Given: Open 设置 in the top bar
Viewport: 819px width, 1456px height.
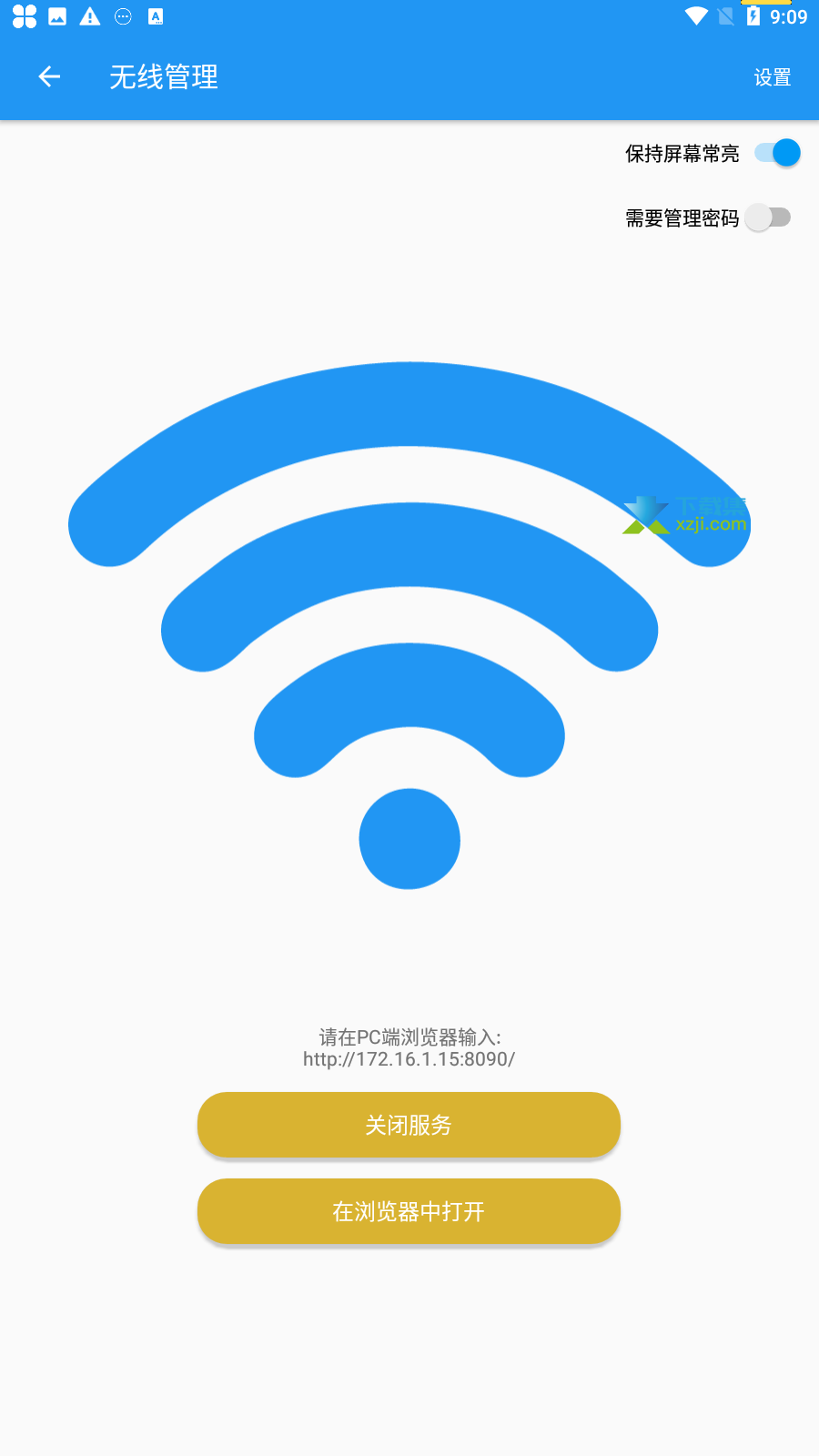Looking at the screenshot, I should (x=773, y=77).
